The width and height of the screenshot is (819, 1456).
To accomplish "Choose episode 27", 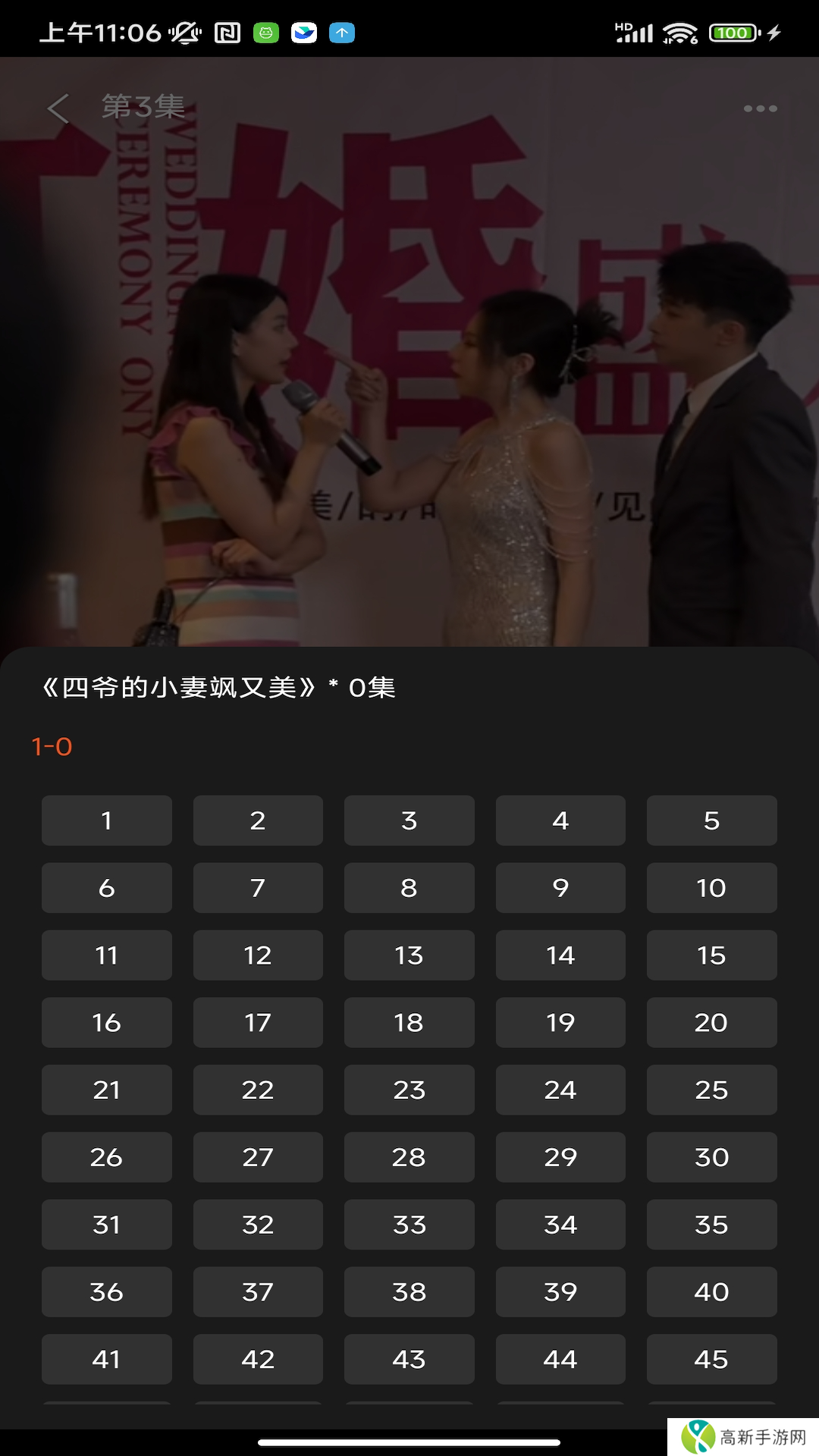I will point(258,1157).
